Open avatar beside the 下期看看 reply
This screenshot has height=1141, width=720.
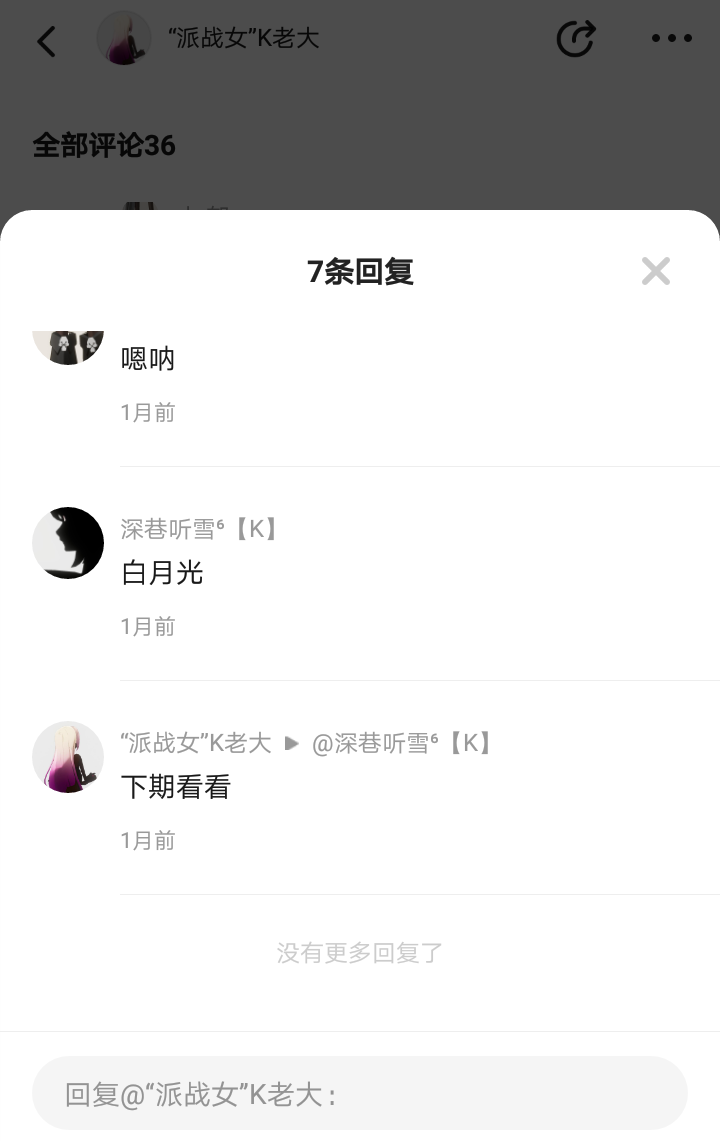68,757
